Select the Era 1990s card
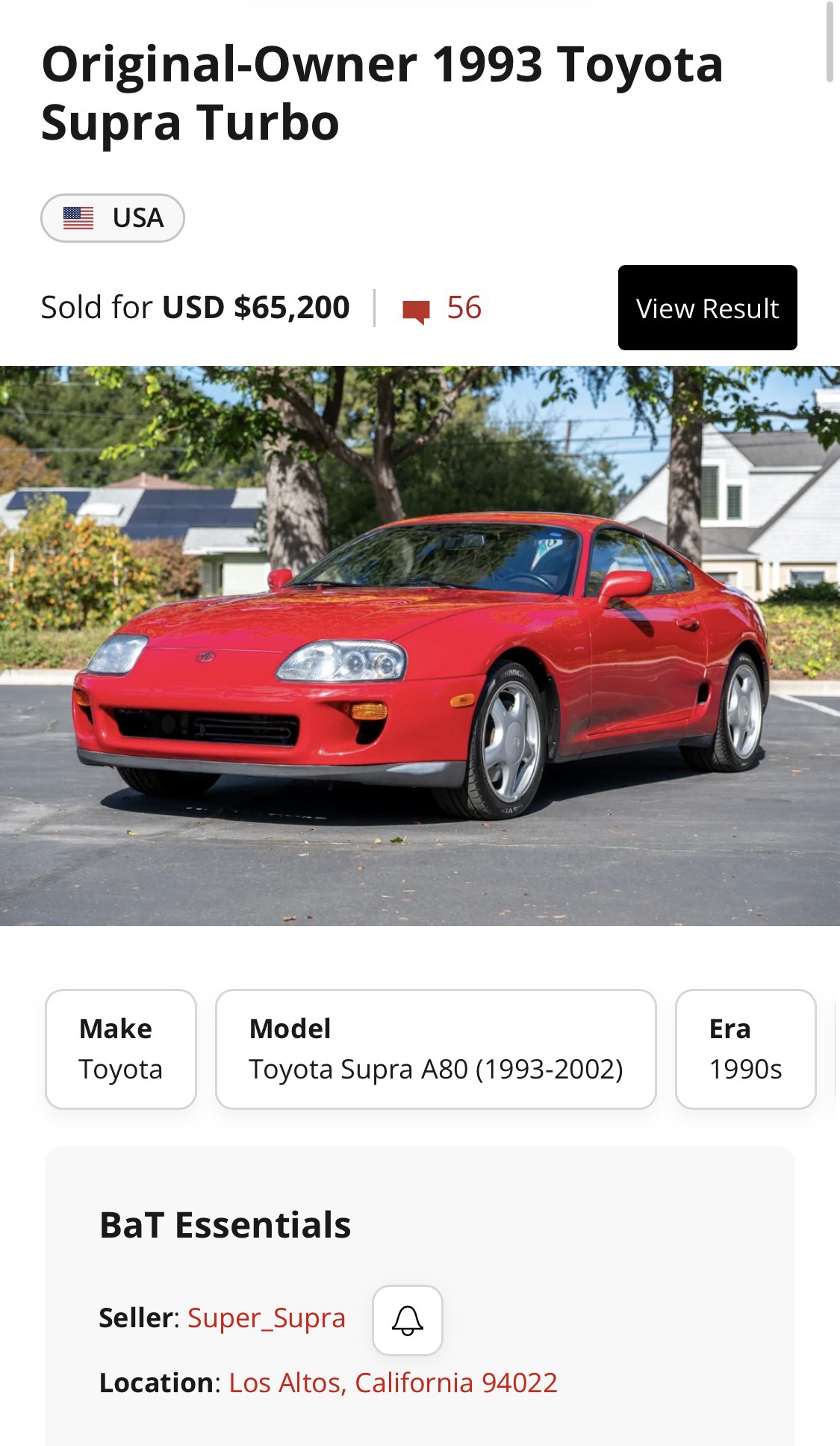This screenshot has height=1446, width=840. coord(745,1049)
